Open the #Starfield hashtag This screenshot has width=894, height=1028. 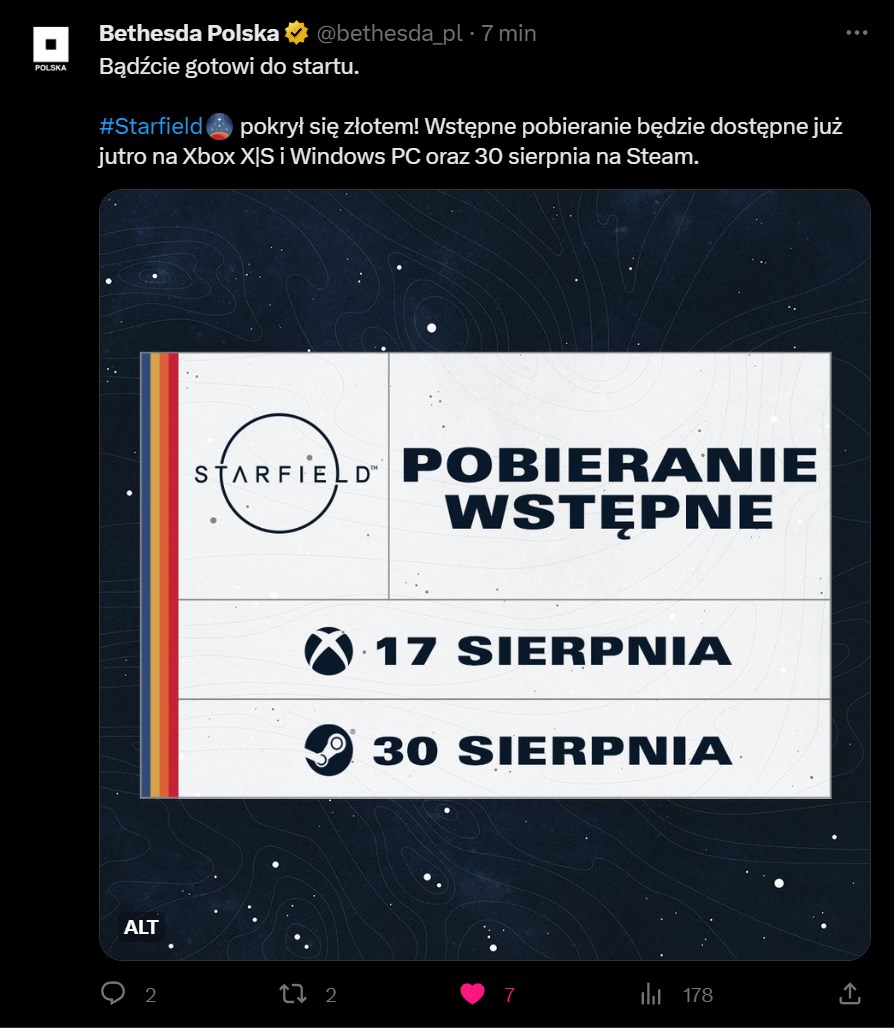pyautogui.click(x=151, y=127)
